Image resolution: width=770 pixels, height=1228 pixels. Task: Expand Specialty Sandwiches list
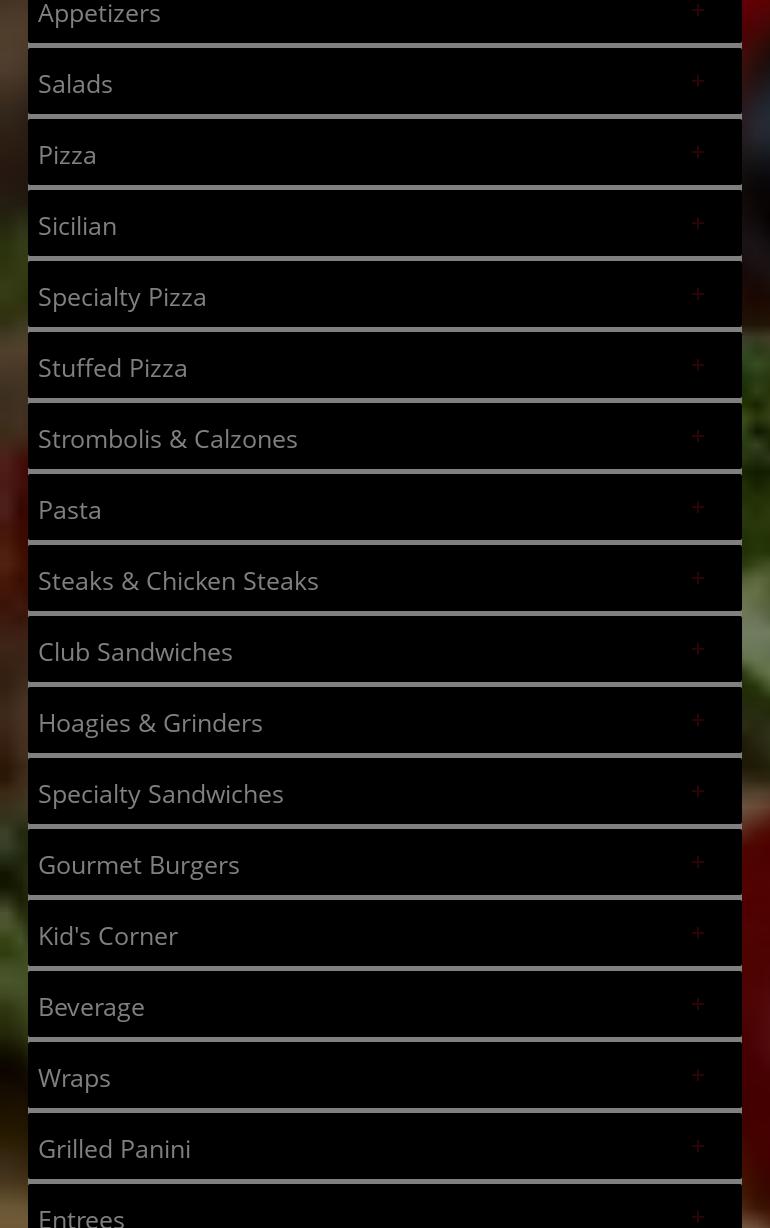coord(384,793)
